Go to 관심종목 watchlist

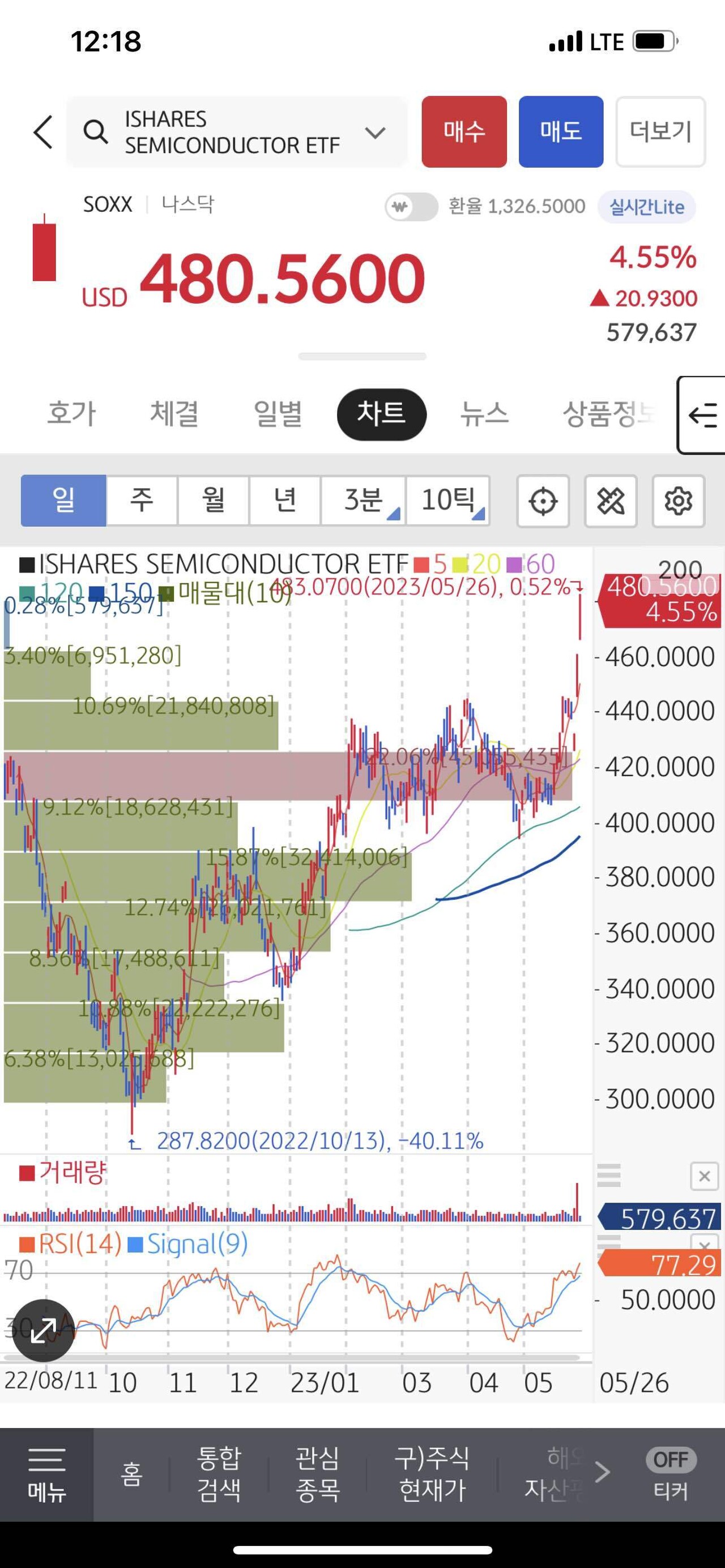click(317, 1474)
